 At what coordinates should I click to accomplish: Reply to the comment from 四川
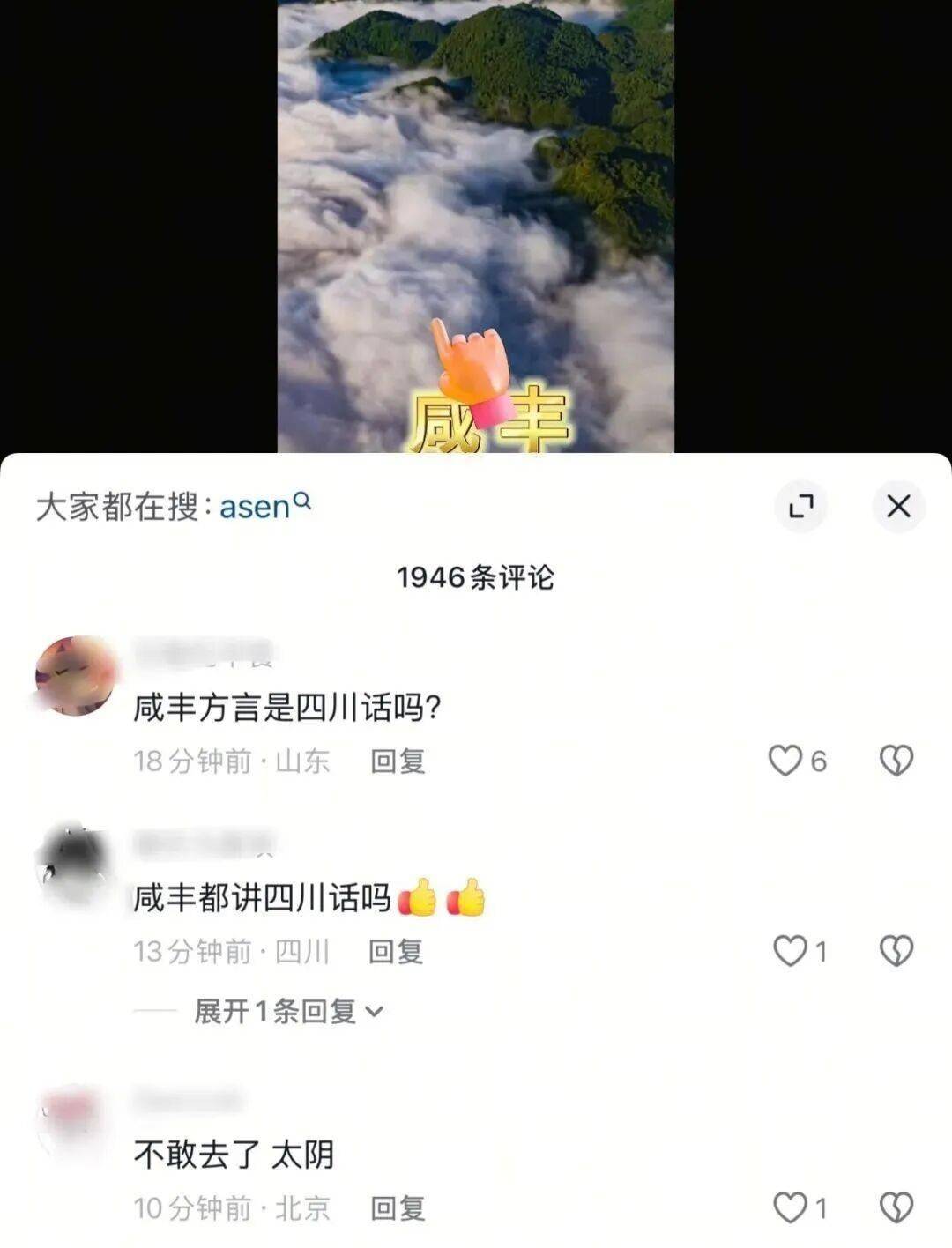click(396, 952)
